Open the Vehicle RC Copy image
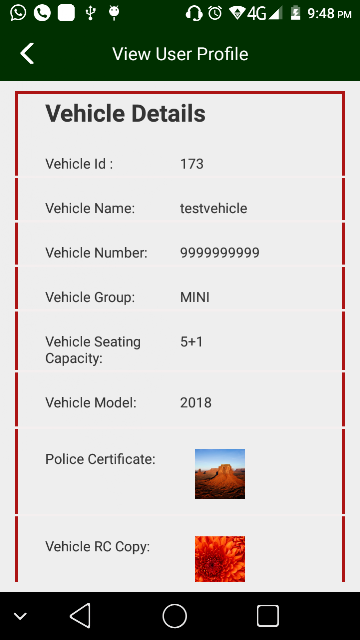The height and width of the screenshot is (640, 360). tap(220, 559)
